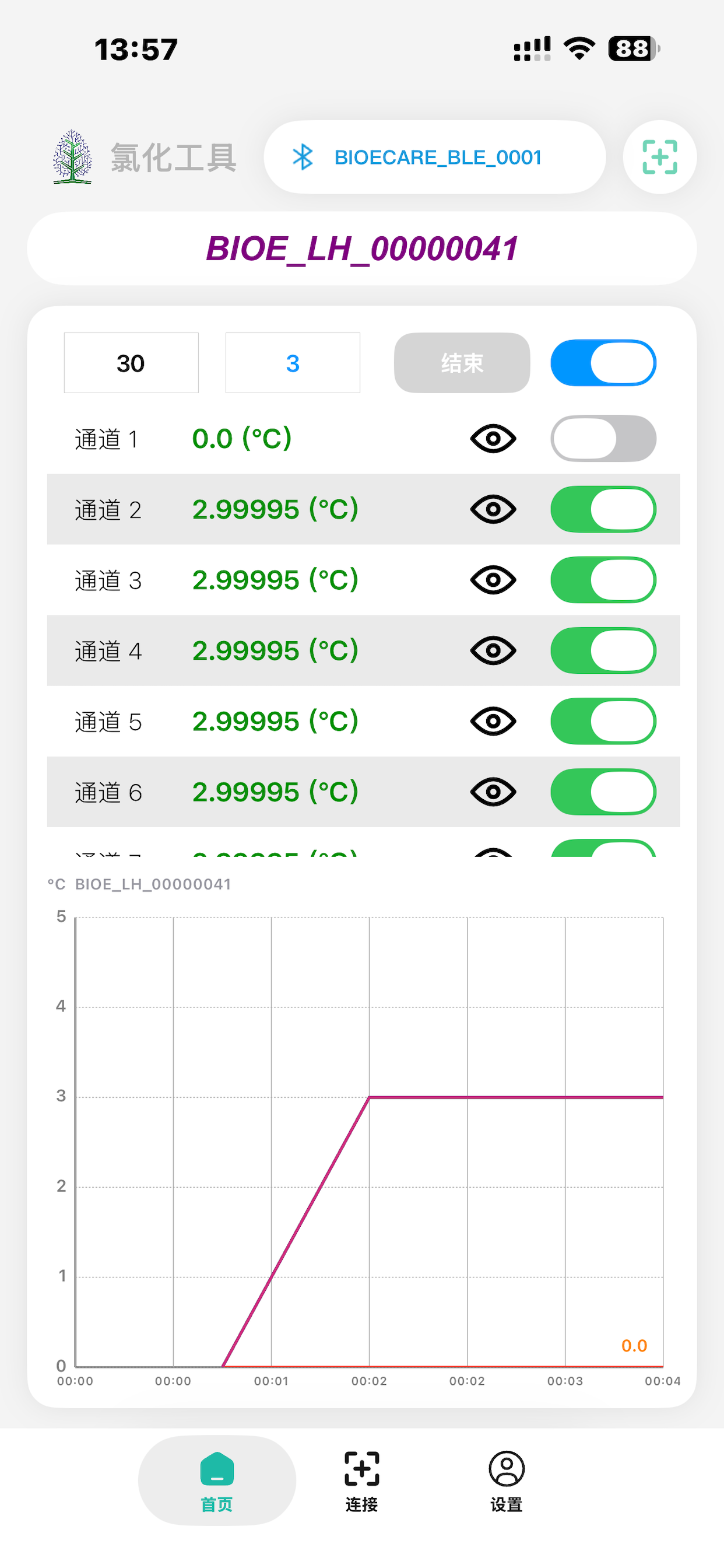Viewport: 724px width, 1568px height.
Task: Turn off the blue master switch
Action: 603,363
